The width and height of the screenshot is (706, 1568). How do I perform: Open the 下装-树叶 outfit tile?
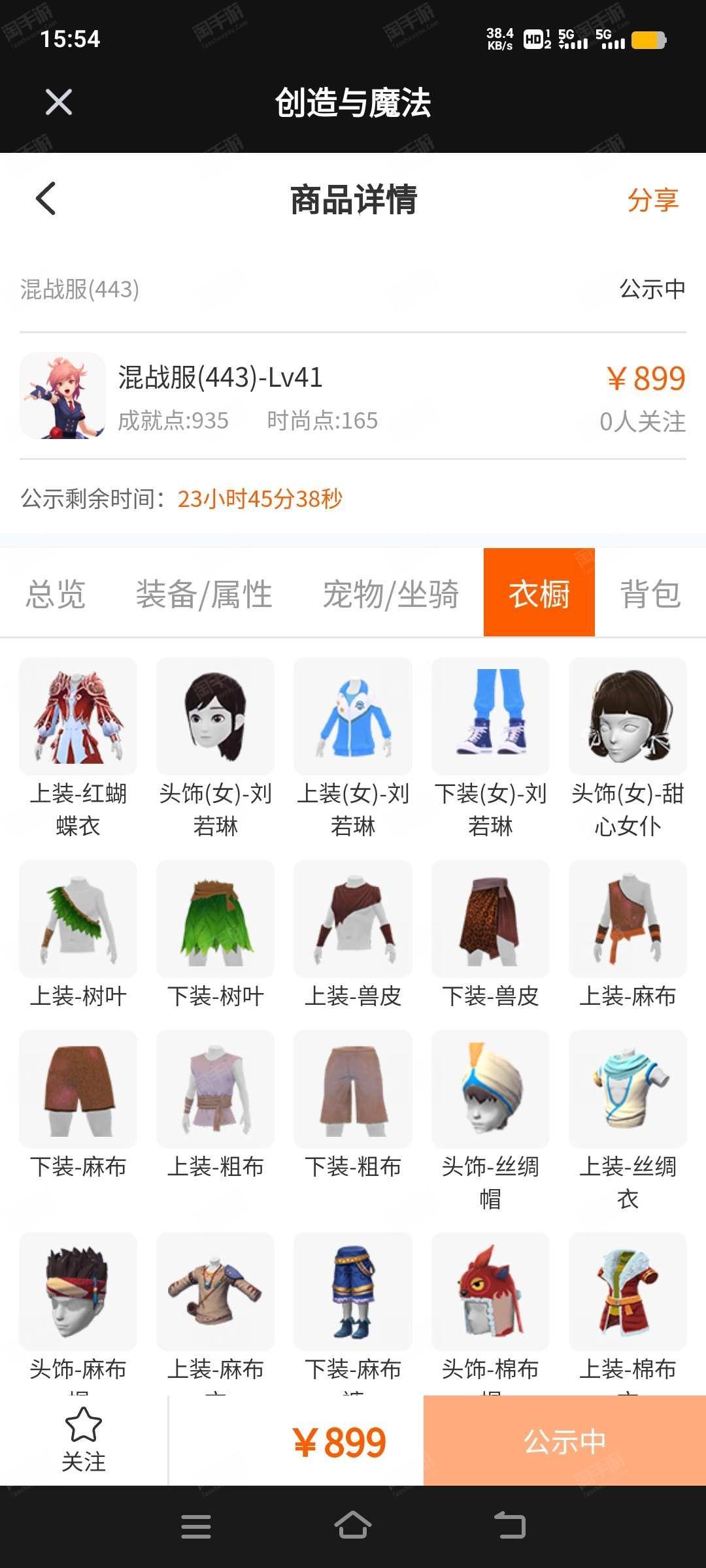click(x=216, y=936)
